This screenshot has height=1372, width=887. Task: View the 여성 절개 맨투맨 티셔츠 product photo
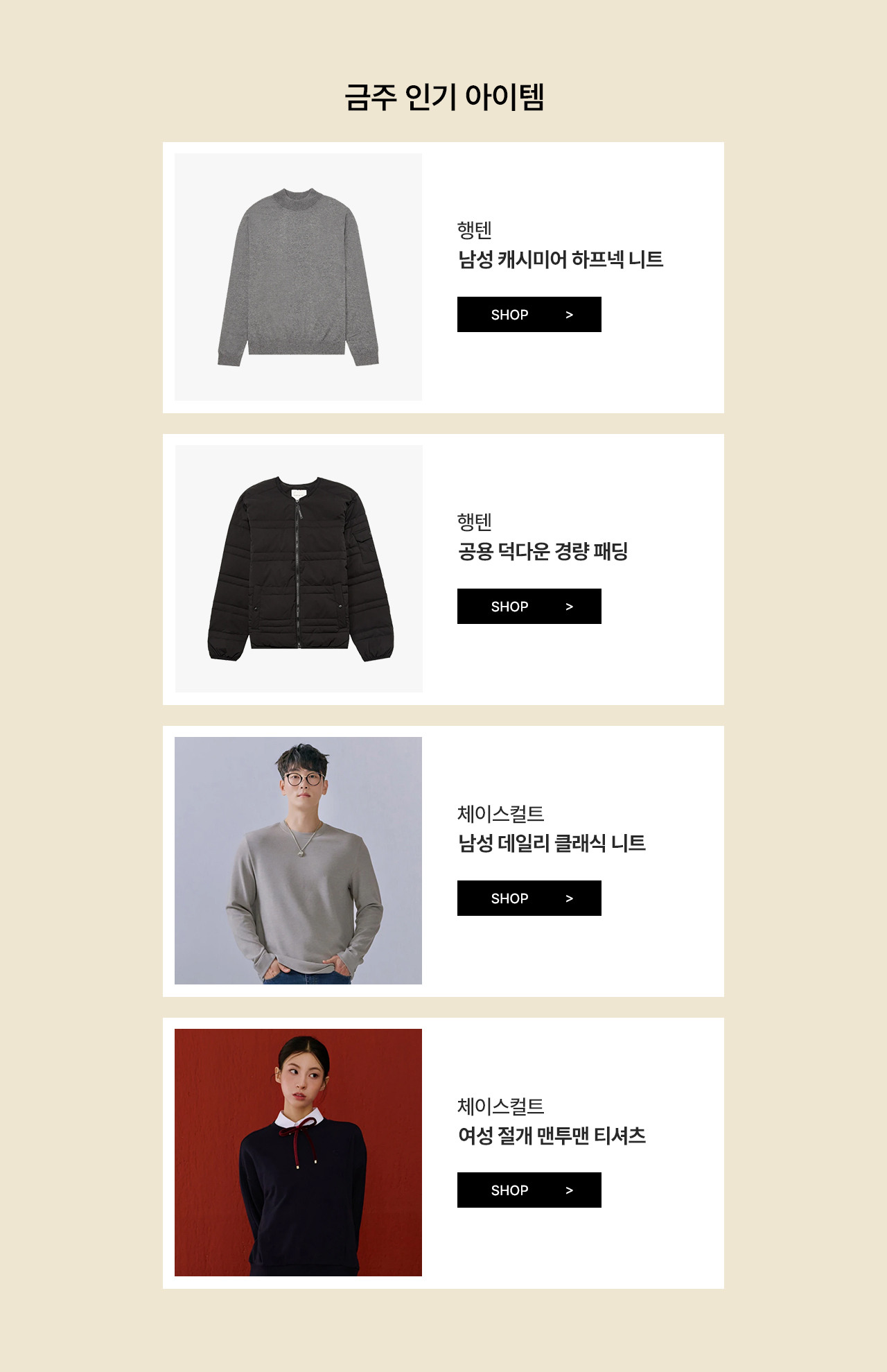pos(298,1152)
